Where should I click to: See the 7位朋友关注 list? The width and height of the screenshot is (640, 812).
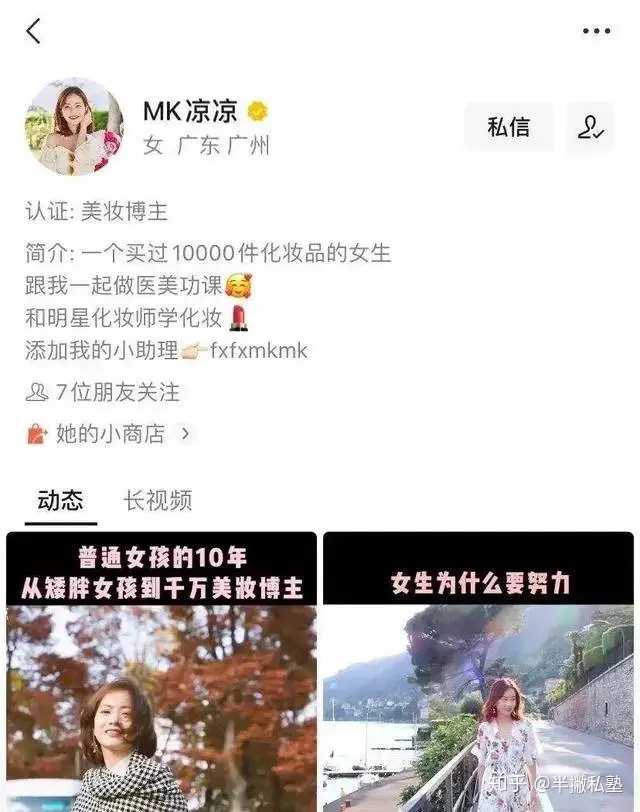[x=104, y=392]
